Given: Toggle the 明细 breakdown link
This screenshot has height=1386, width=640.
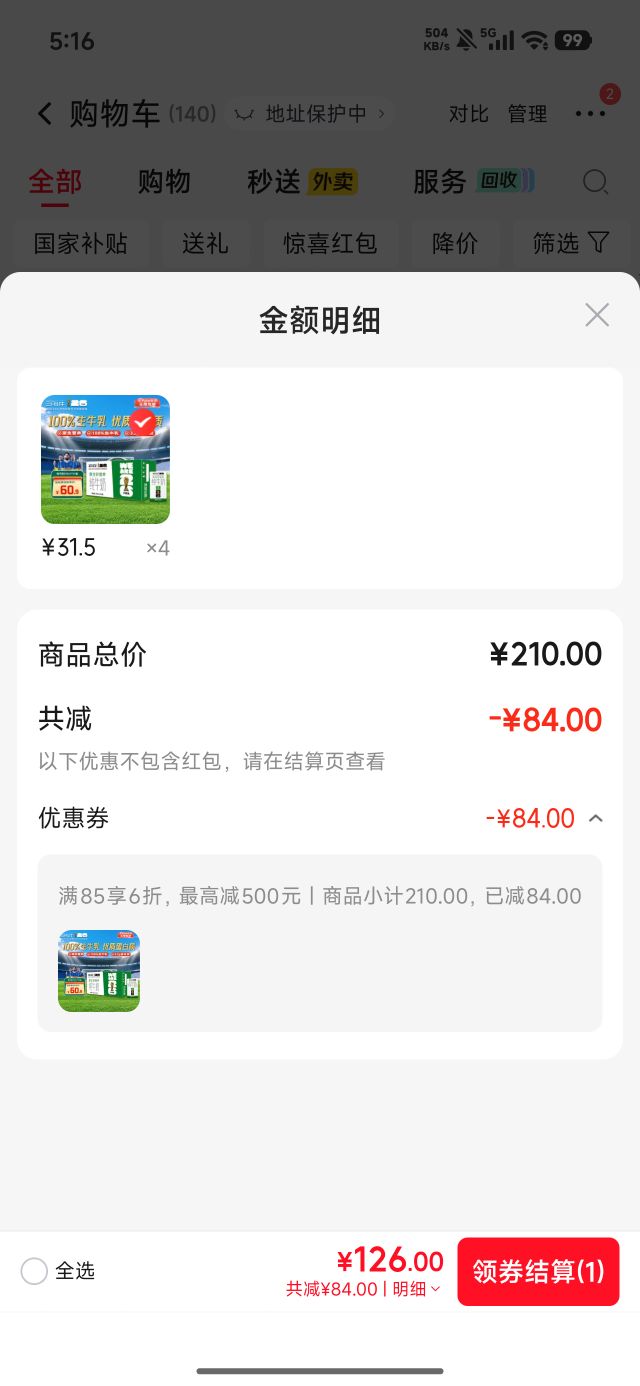Looking at the screenshot, I should [x=416, y=1290].
